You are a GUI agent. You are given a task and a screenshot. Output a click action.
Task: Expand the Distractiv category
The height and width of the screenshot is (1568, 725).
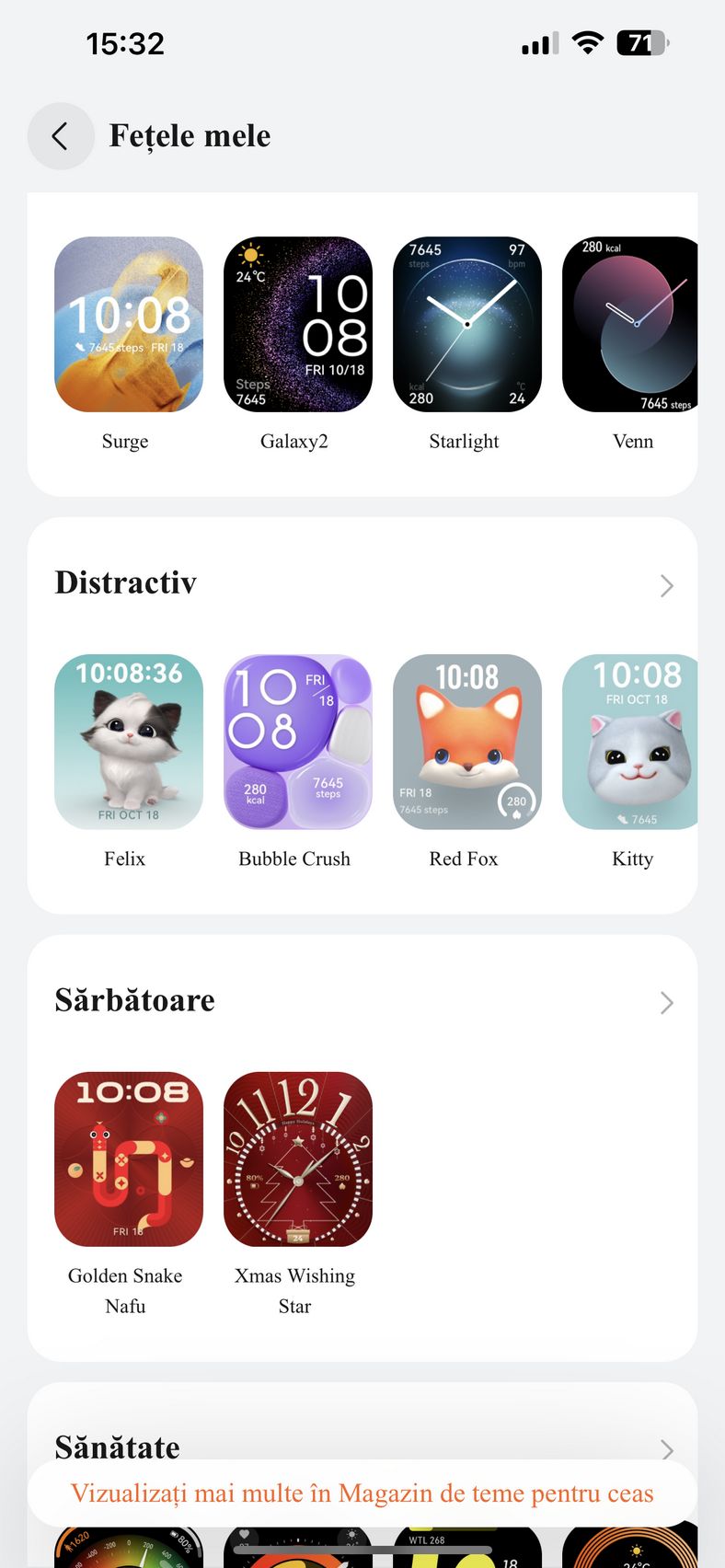(667, 585)
